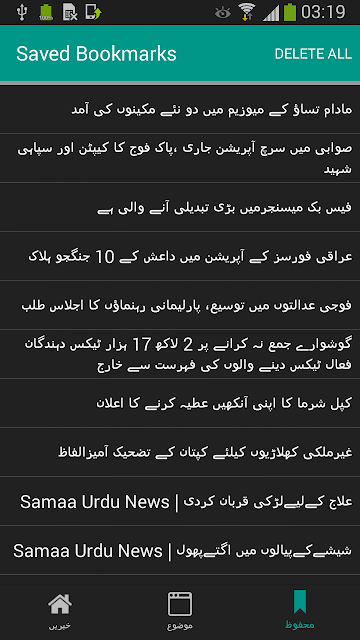360x640 pixels.
Task: Switch to the موضوع tab
Action: click(x=180, y=610)
